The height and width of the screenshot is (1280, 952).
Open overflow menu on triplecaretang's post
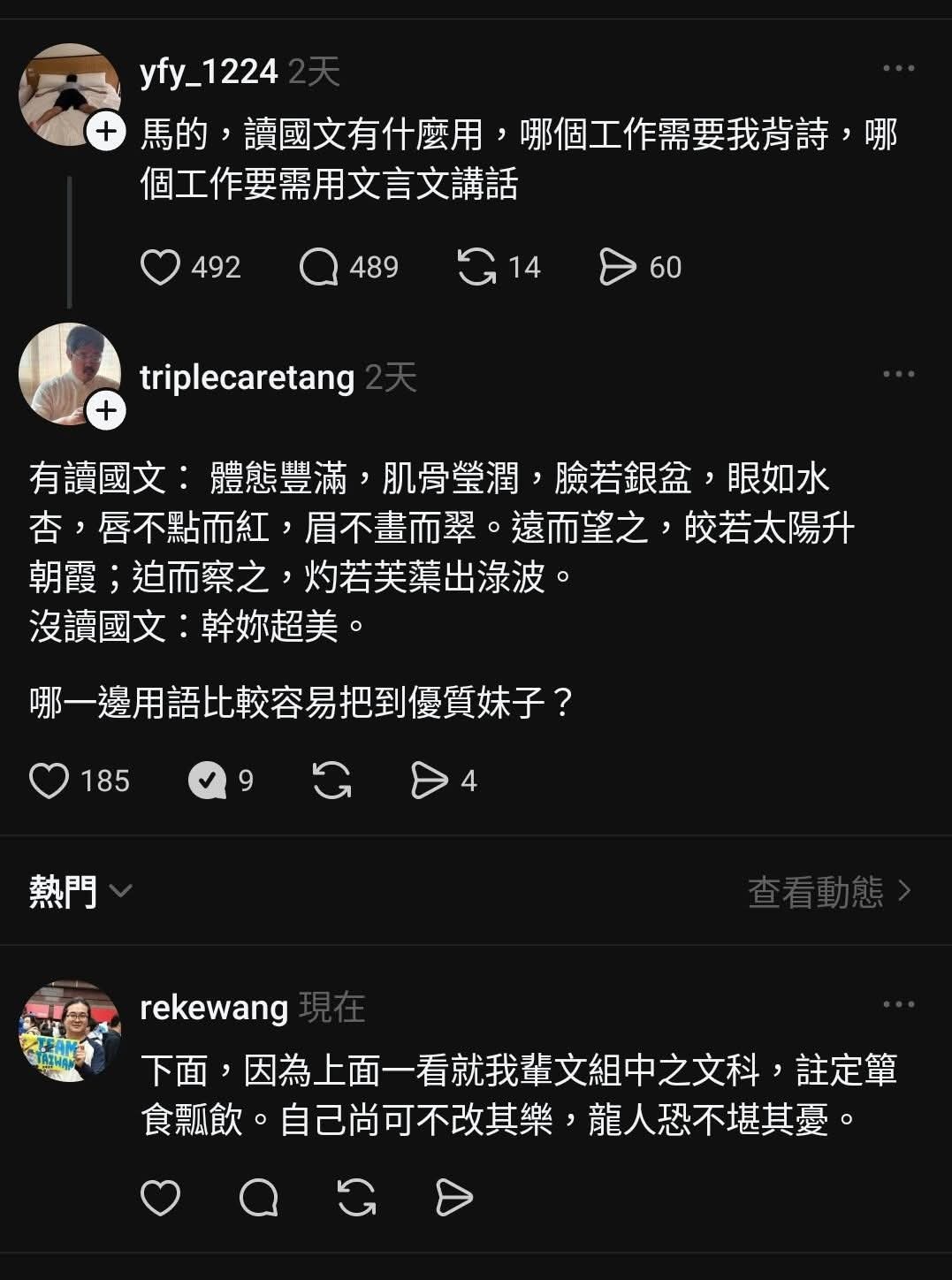(x=898, y=374)
